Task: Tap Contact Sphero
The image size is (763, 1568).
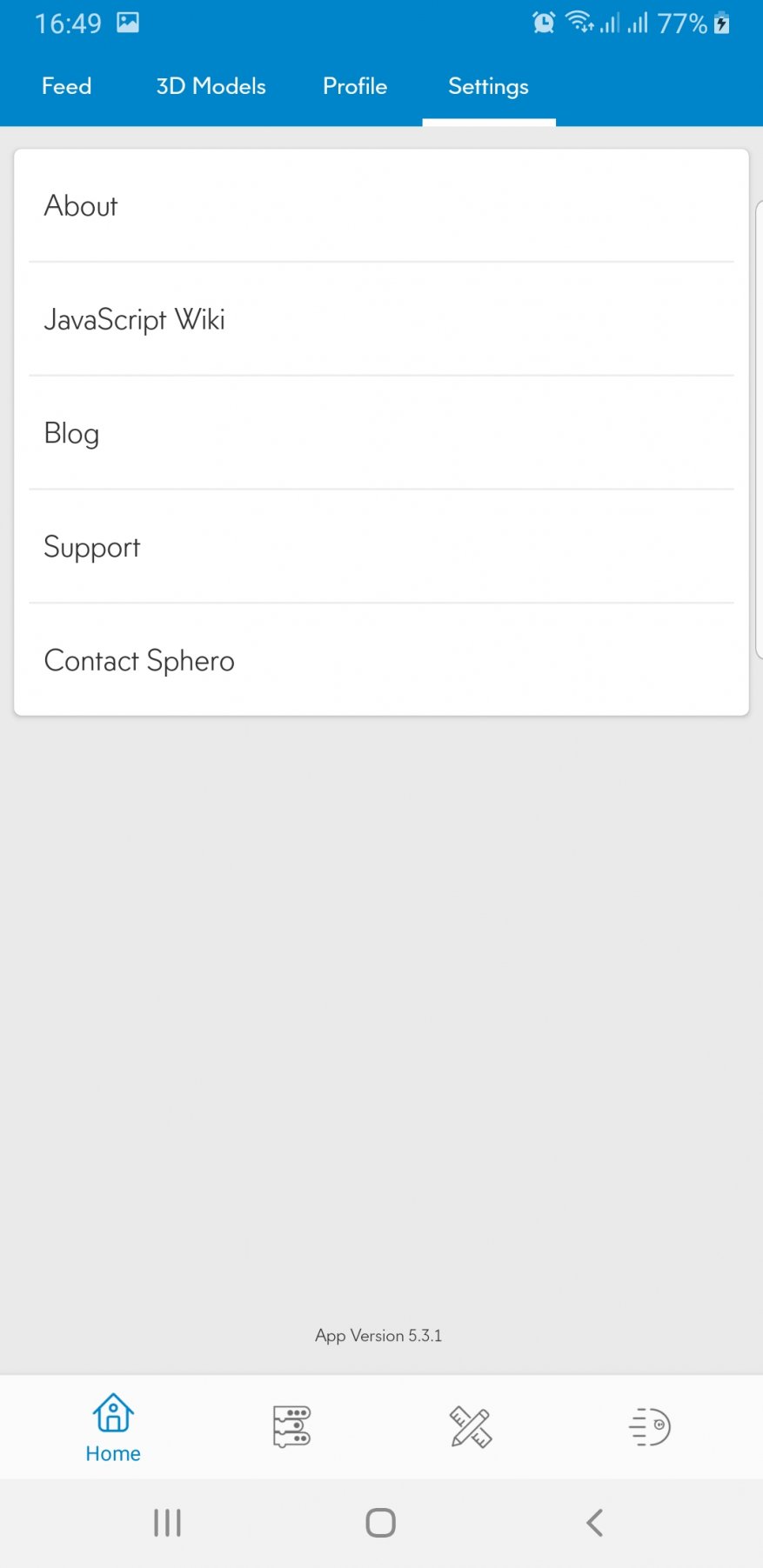Action: point(381,661)
